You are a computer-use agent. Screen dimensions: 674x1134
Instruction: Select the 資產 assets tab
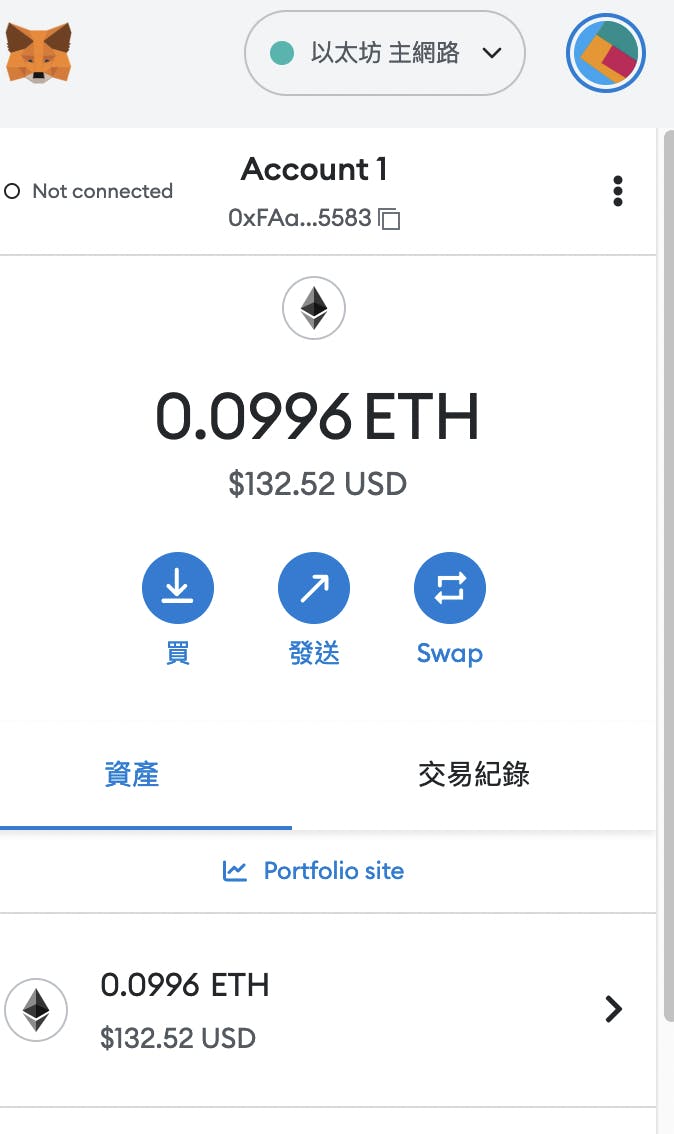click(x=132, y=775)
